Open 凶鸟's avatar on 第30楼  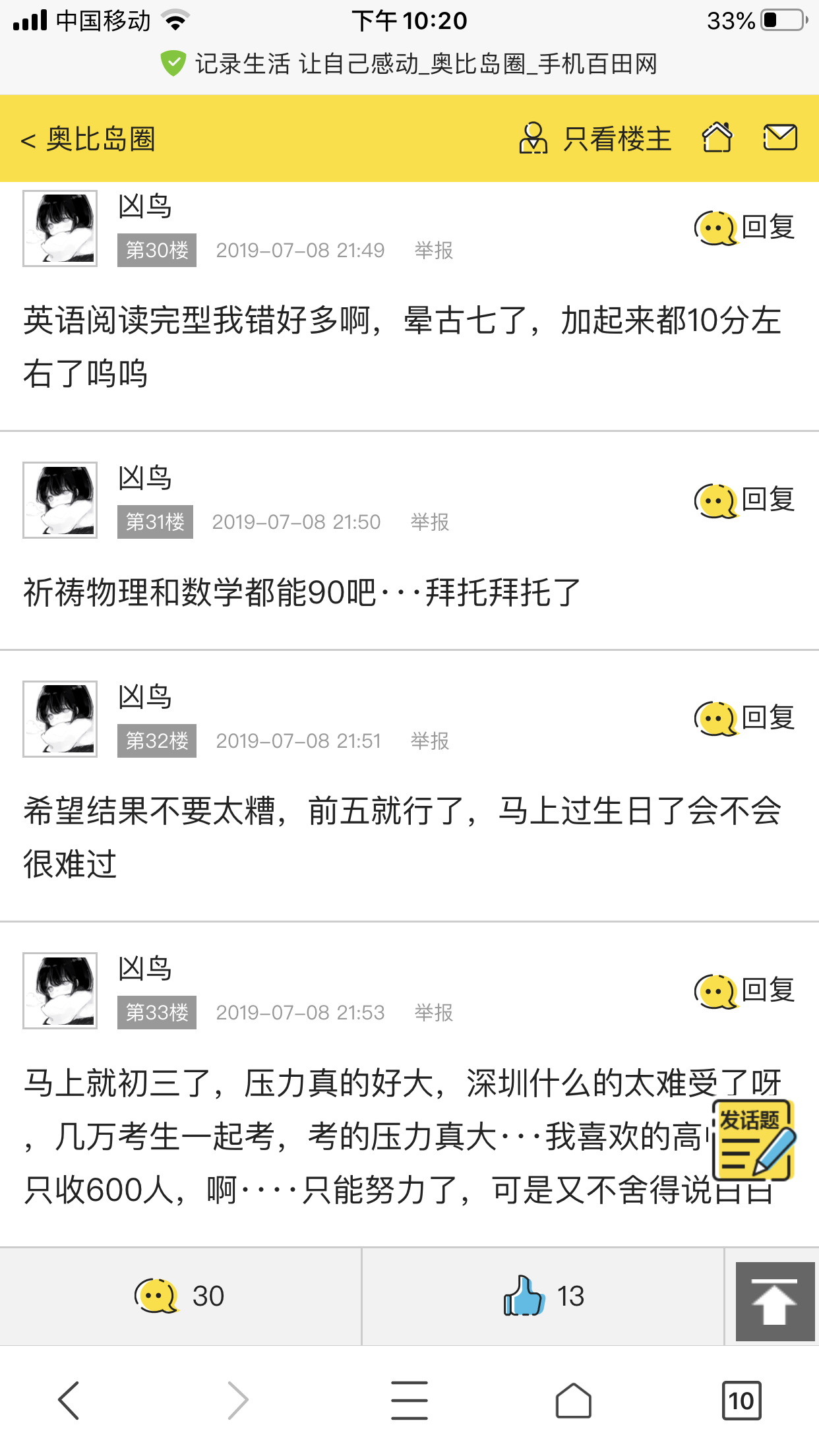pos(60,229)
